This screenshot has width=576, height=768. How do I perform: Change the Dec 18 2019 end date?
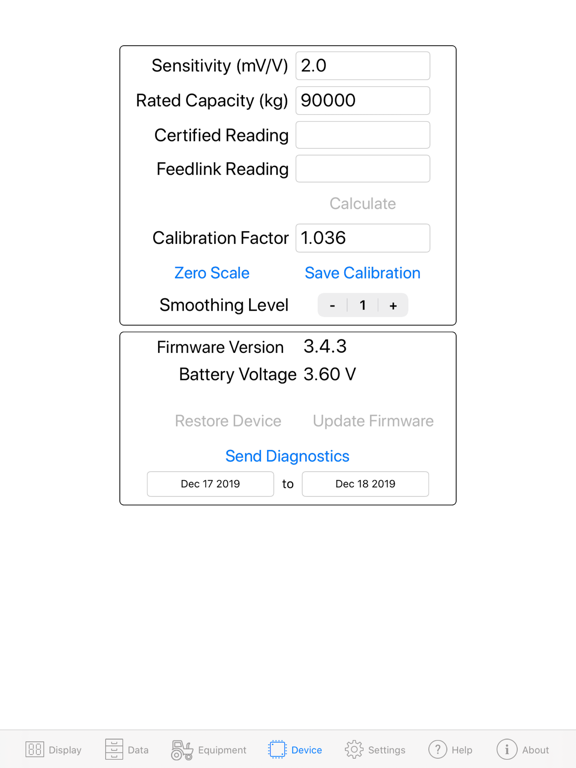point(365,484)
